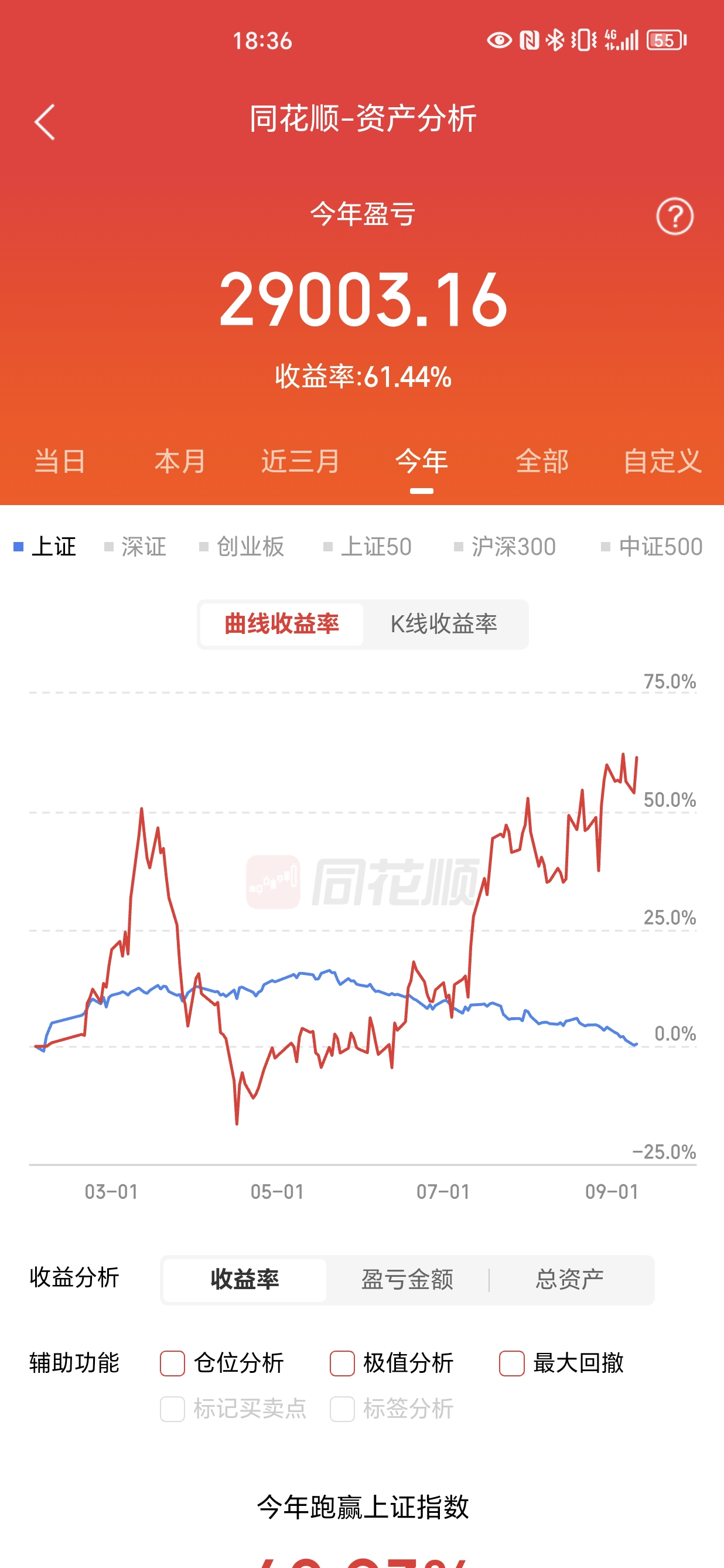
Task: Switch to the 本月 tab
Action: coord(180,461)
